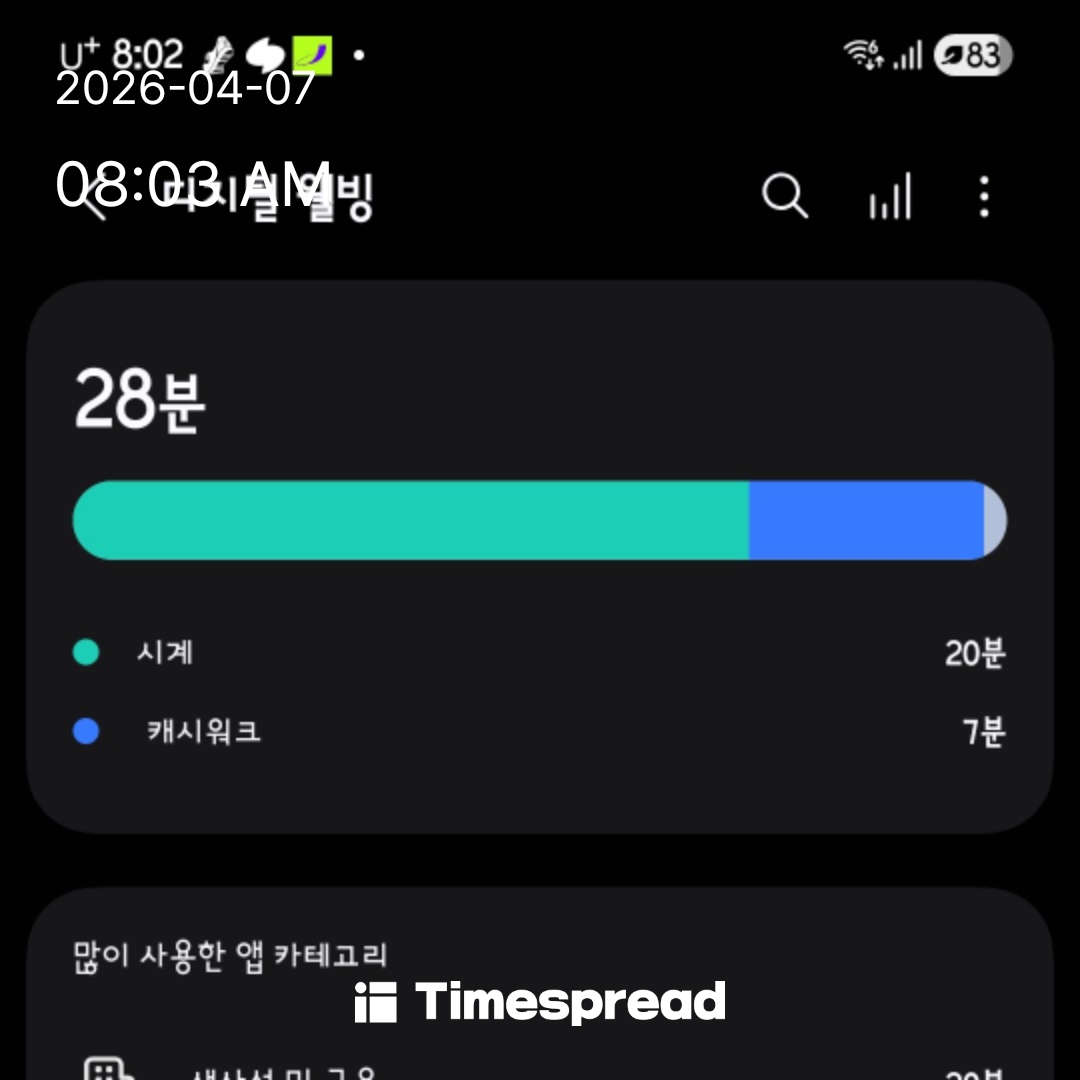The height and width of the screenshot is (1080, 1080).
Task: Open the usage statistics chart icon
Action: tap(889, 196)
